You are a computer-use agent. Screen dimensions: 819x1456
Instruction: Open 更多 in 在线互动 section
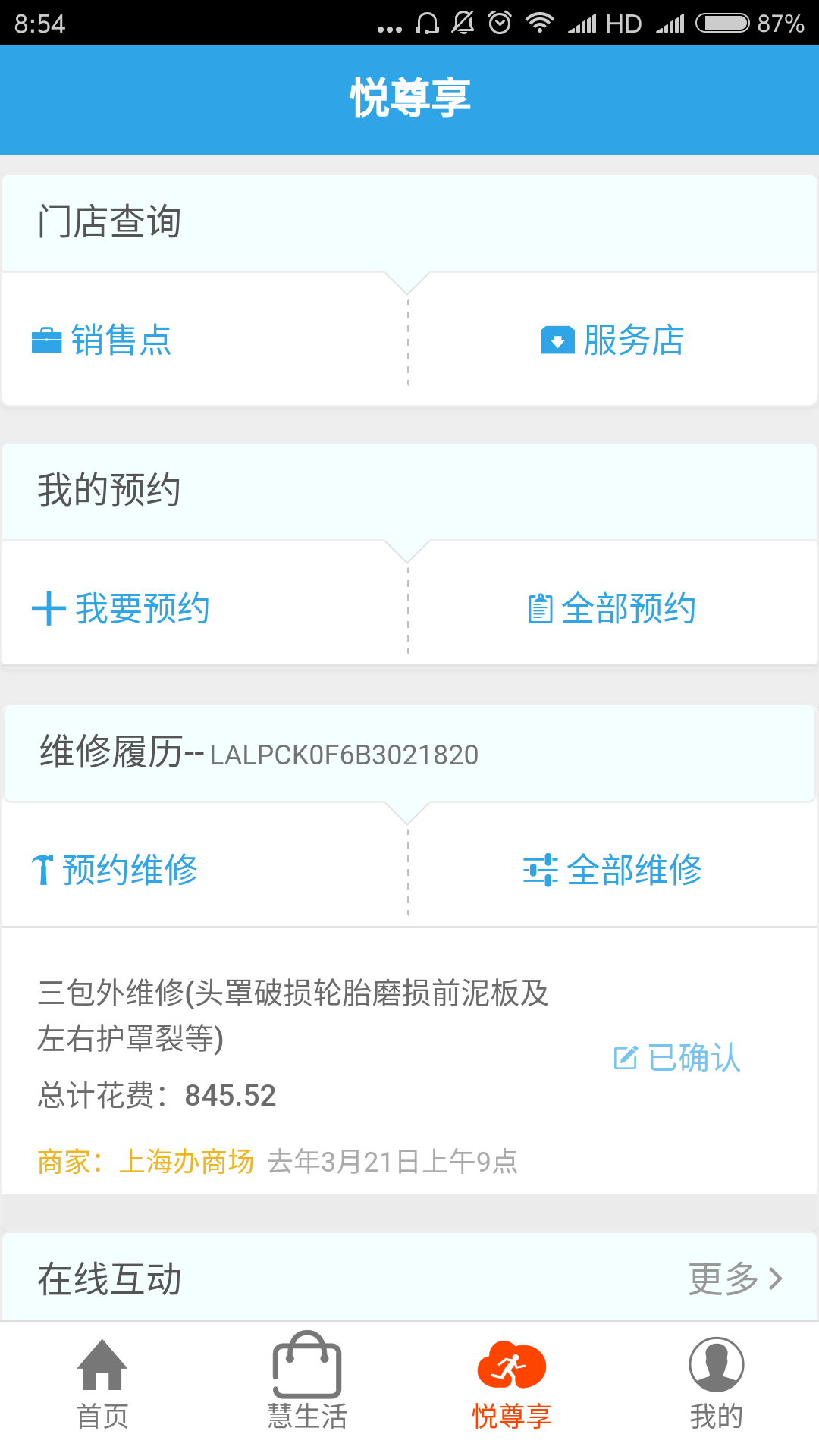pyautogui.click(x=734, y=1279)
